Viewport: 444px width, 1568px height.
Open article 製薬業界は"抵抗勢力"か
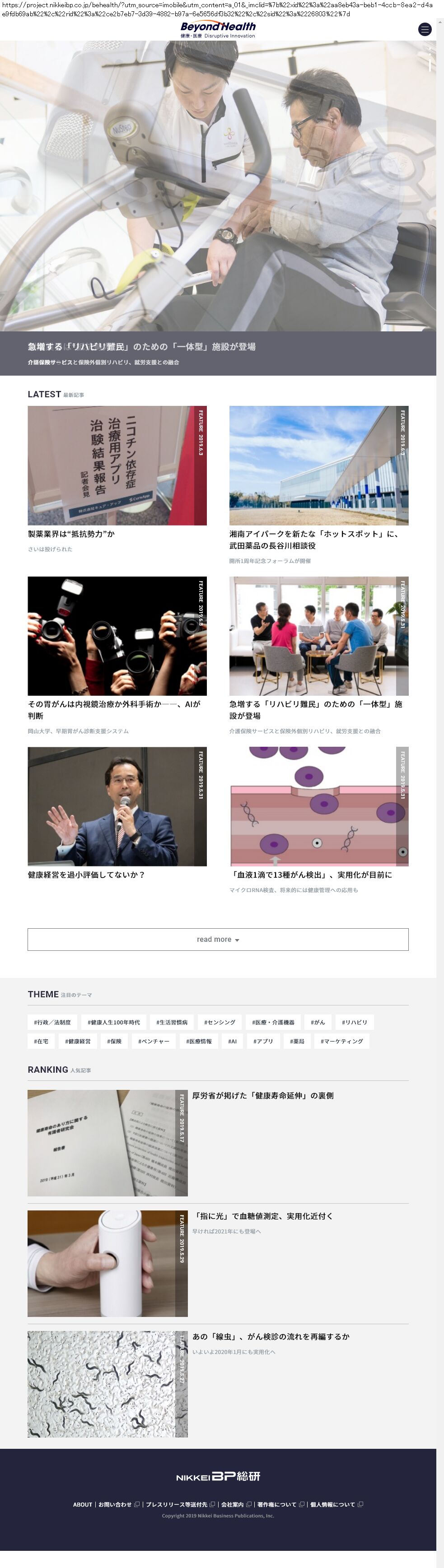(71, 534)
